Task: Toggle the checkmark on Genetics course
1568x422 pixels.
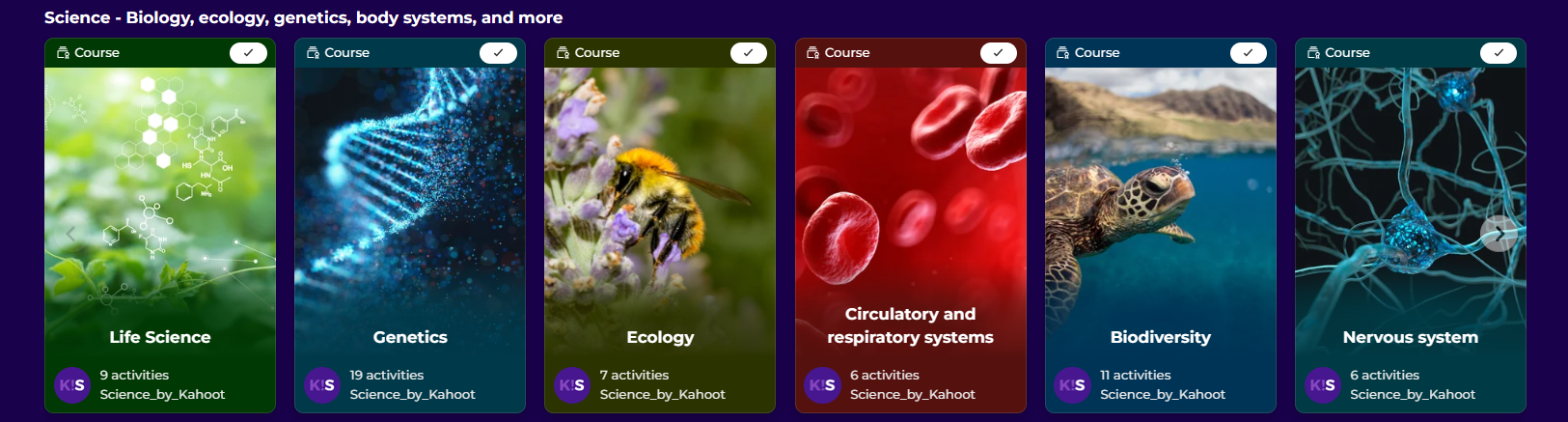Action: tap(498, 53)
